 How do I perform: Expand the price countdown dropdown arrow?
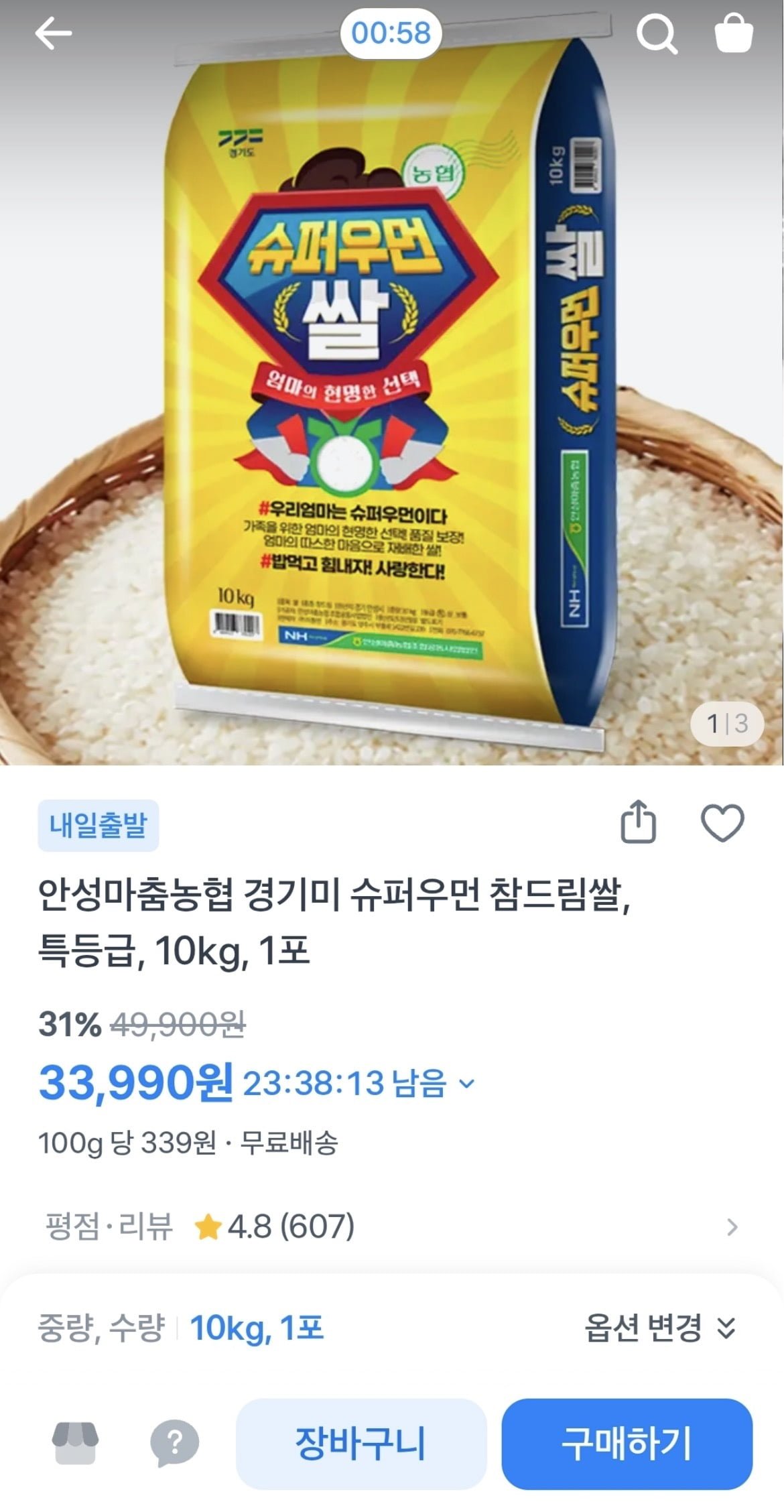(468, 1084)
